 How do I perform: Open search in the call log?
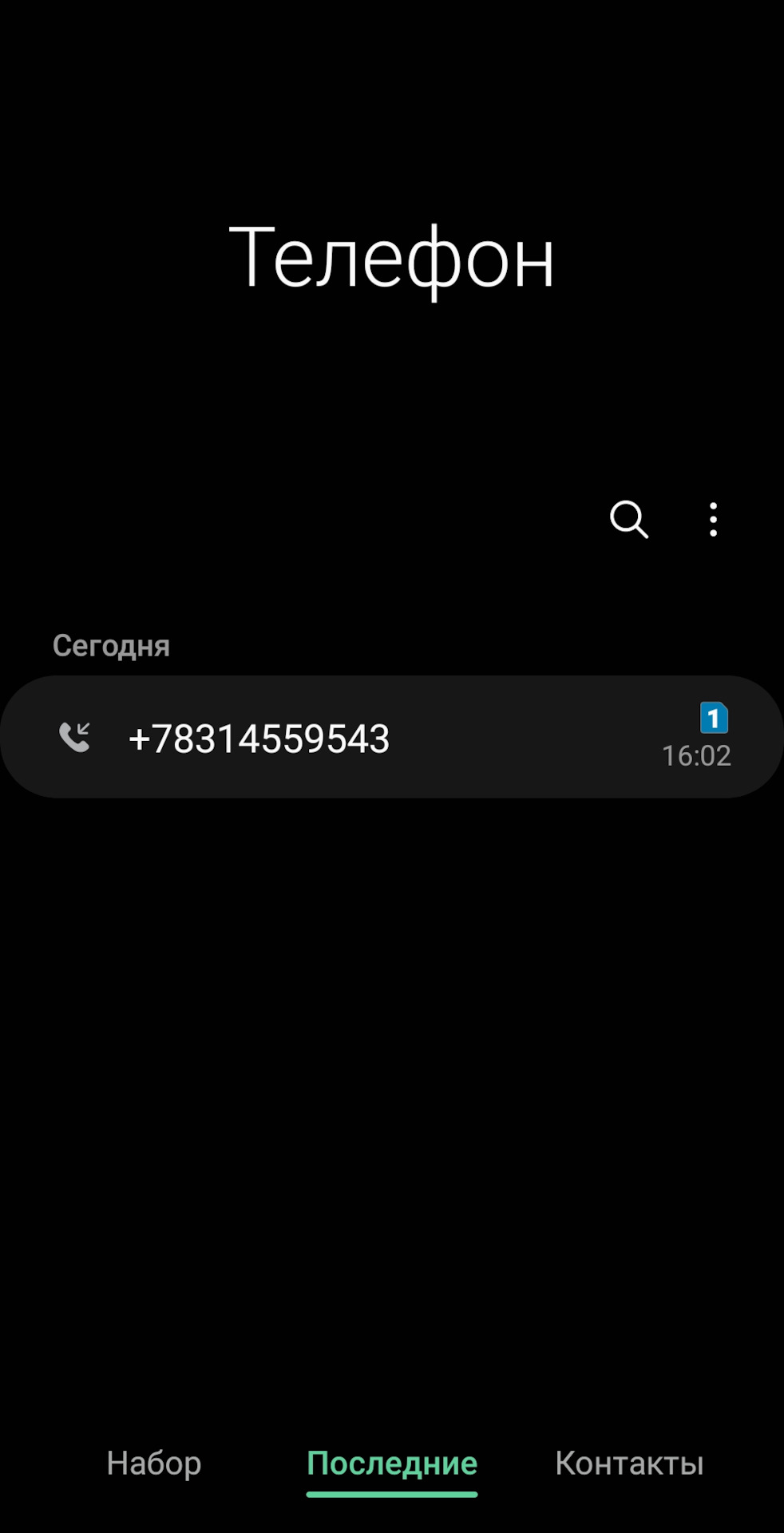[x=628, y=520]
